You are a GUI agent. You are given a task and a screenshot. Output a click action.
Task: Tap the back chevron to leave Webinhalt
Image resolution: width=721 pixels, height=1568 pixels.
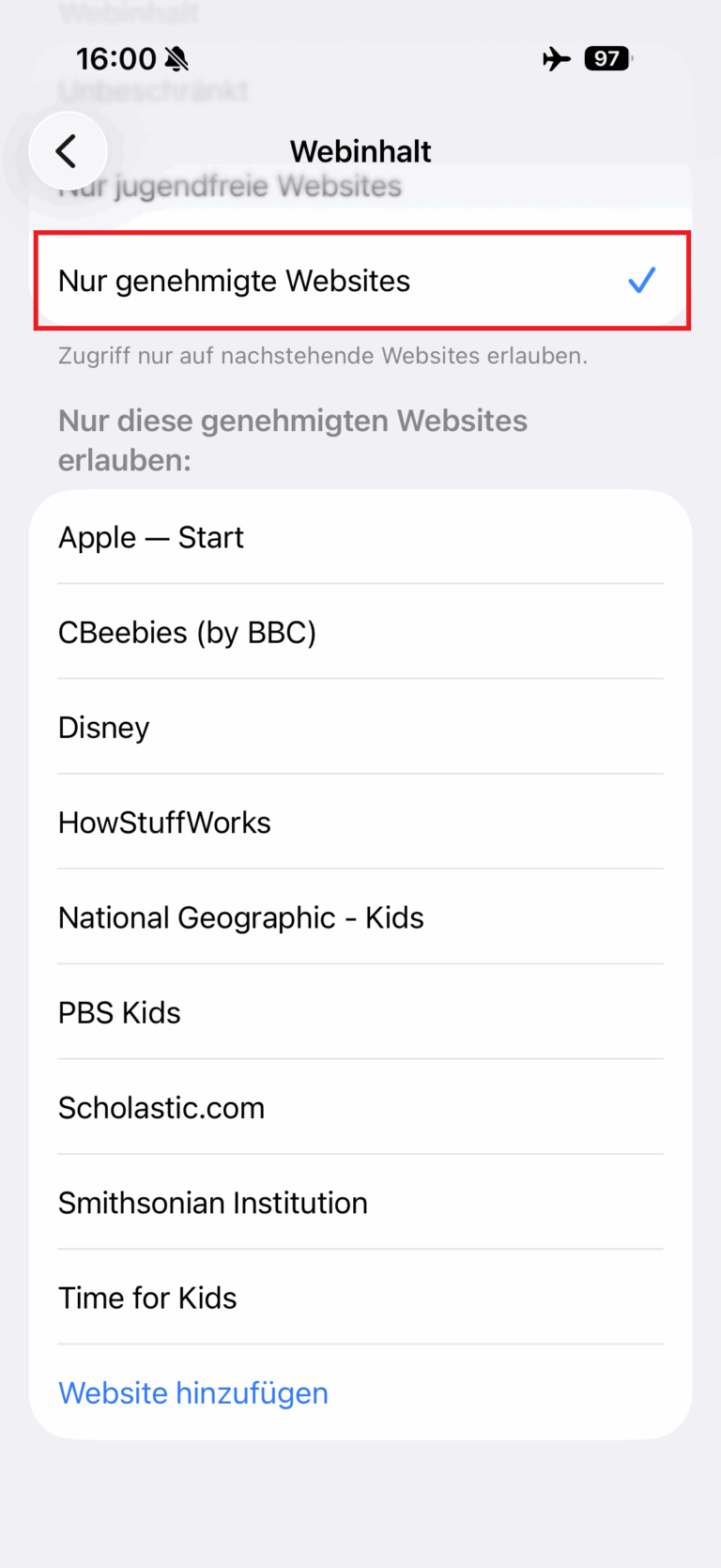(68, 150)
